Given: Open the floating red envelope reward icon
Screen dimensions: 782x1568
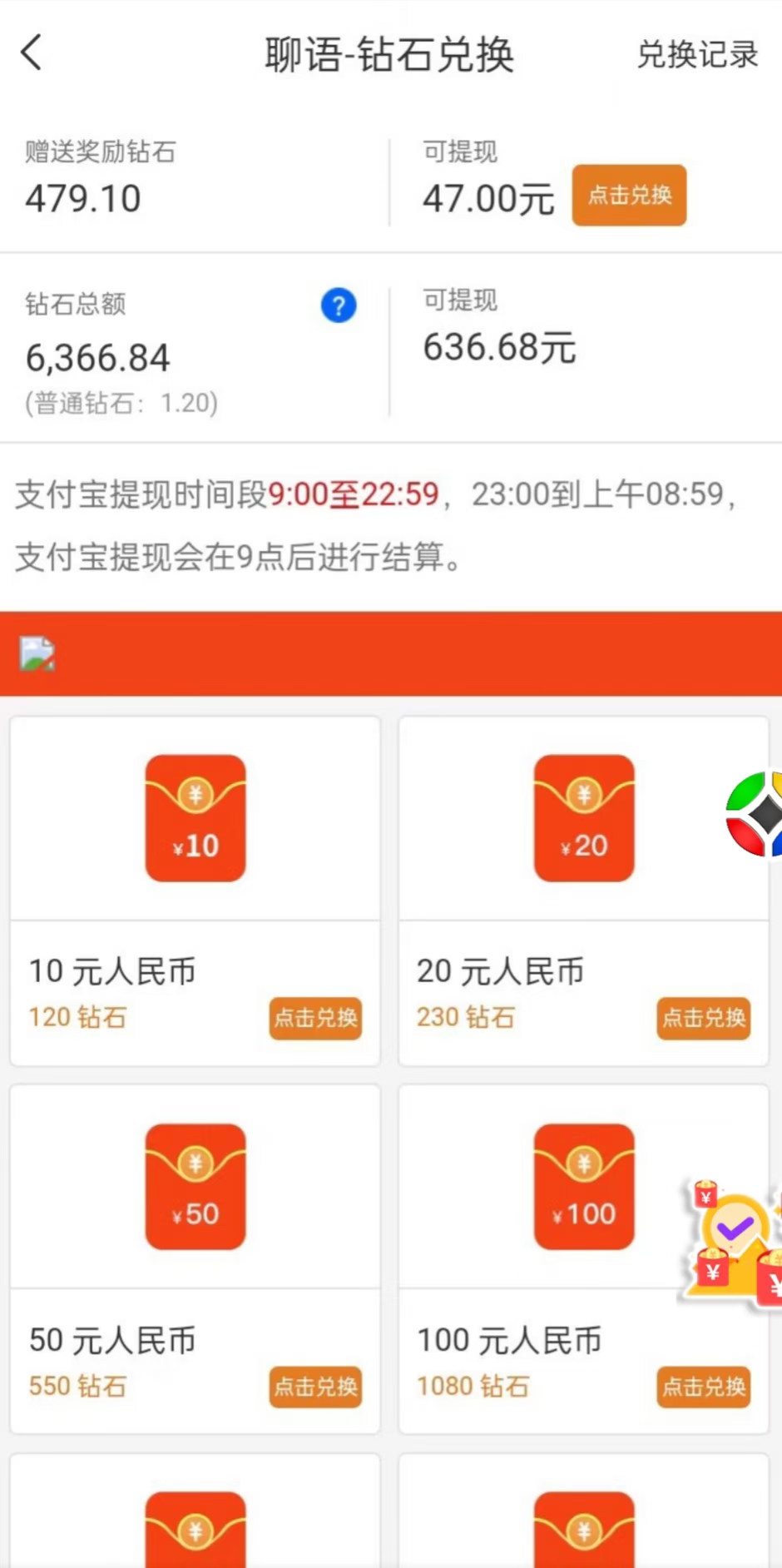Looking at the screenshot, I should click(x=734, y=1242).
